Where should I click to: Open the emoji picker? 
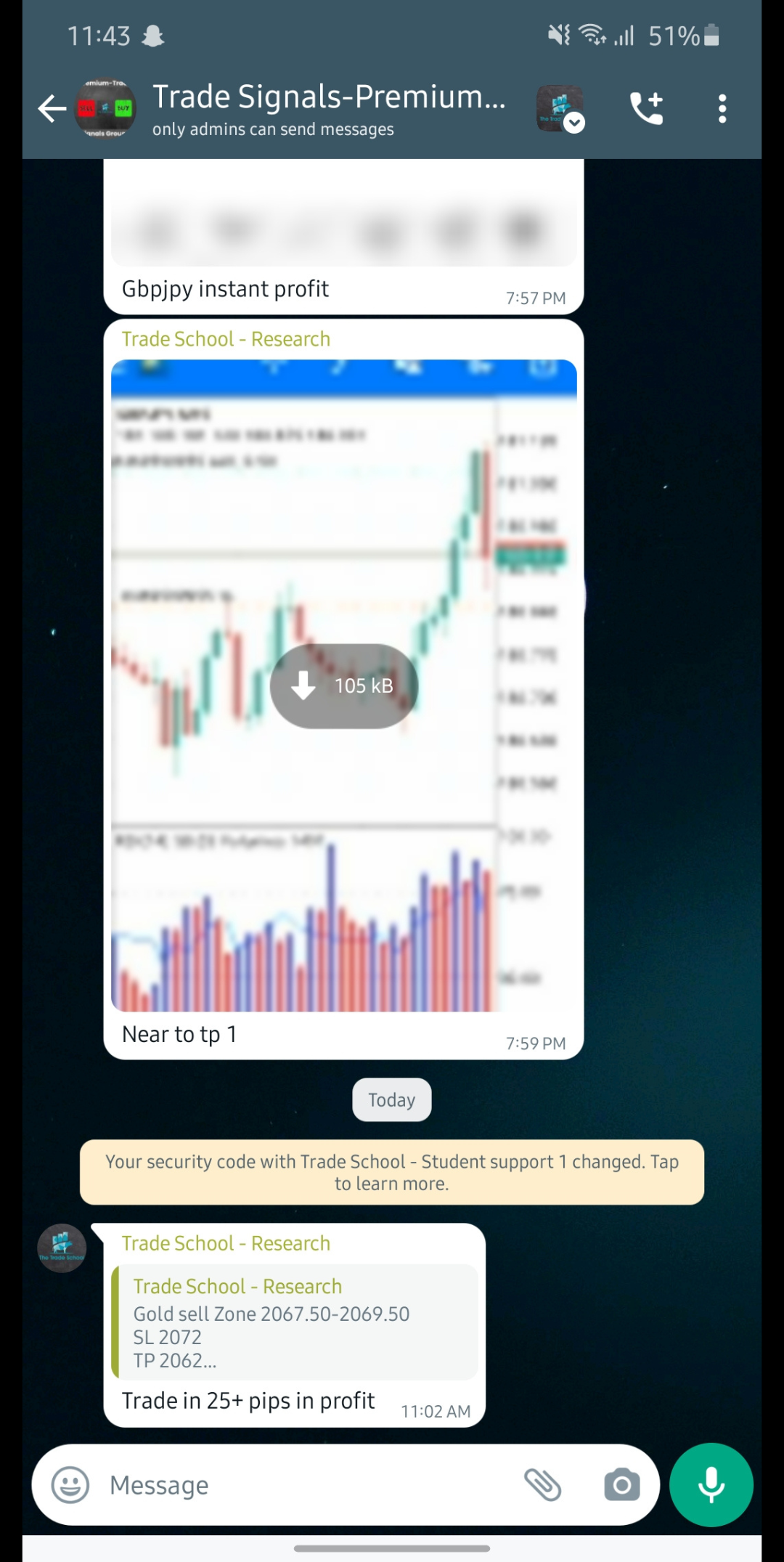click(70, 1484)
